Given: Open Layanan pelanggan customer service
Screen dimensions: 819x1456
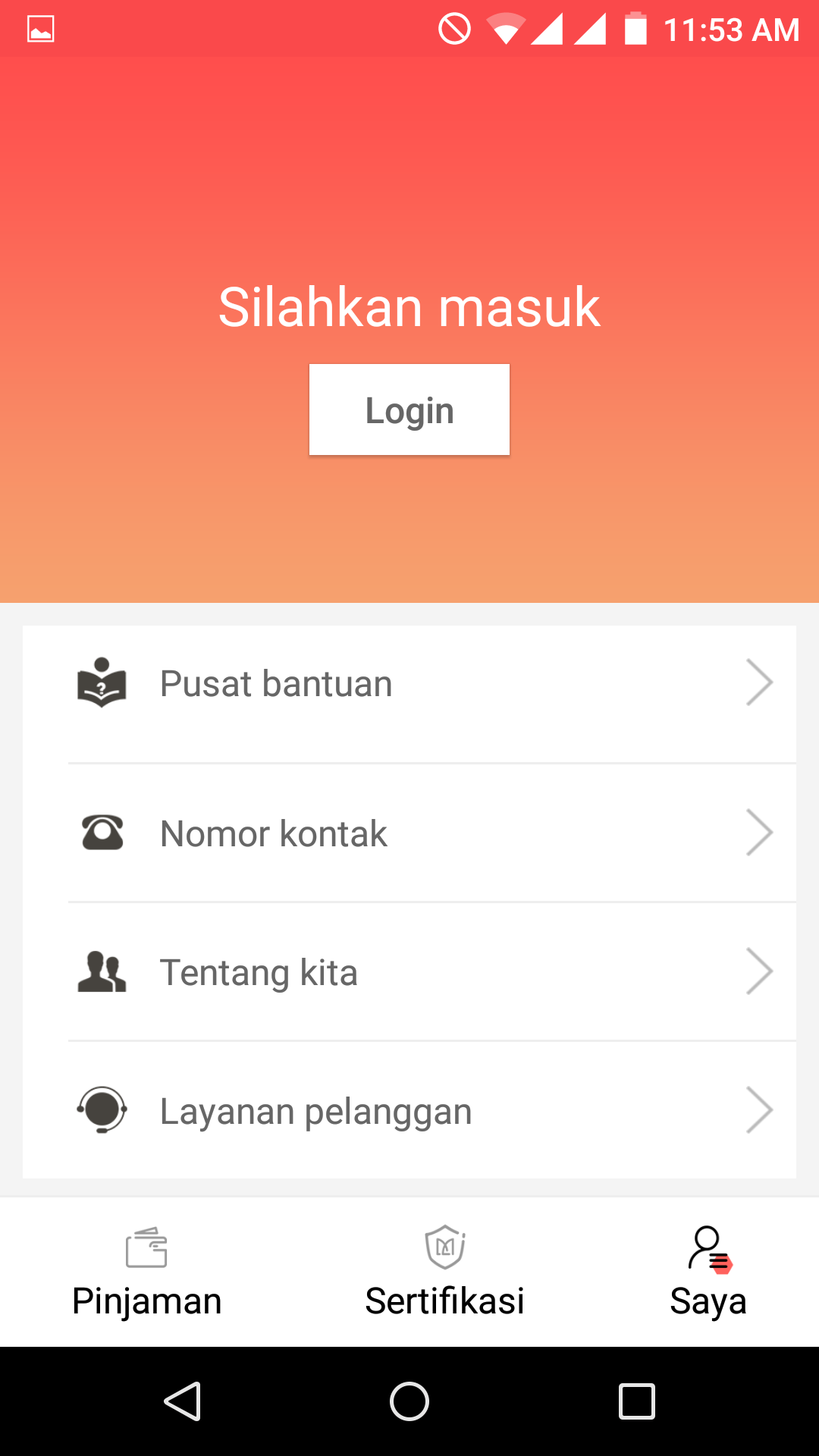Looking at the screenshot, I should tap(409, 1111).
